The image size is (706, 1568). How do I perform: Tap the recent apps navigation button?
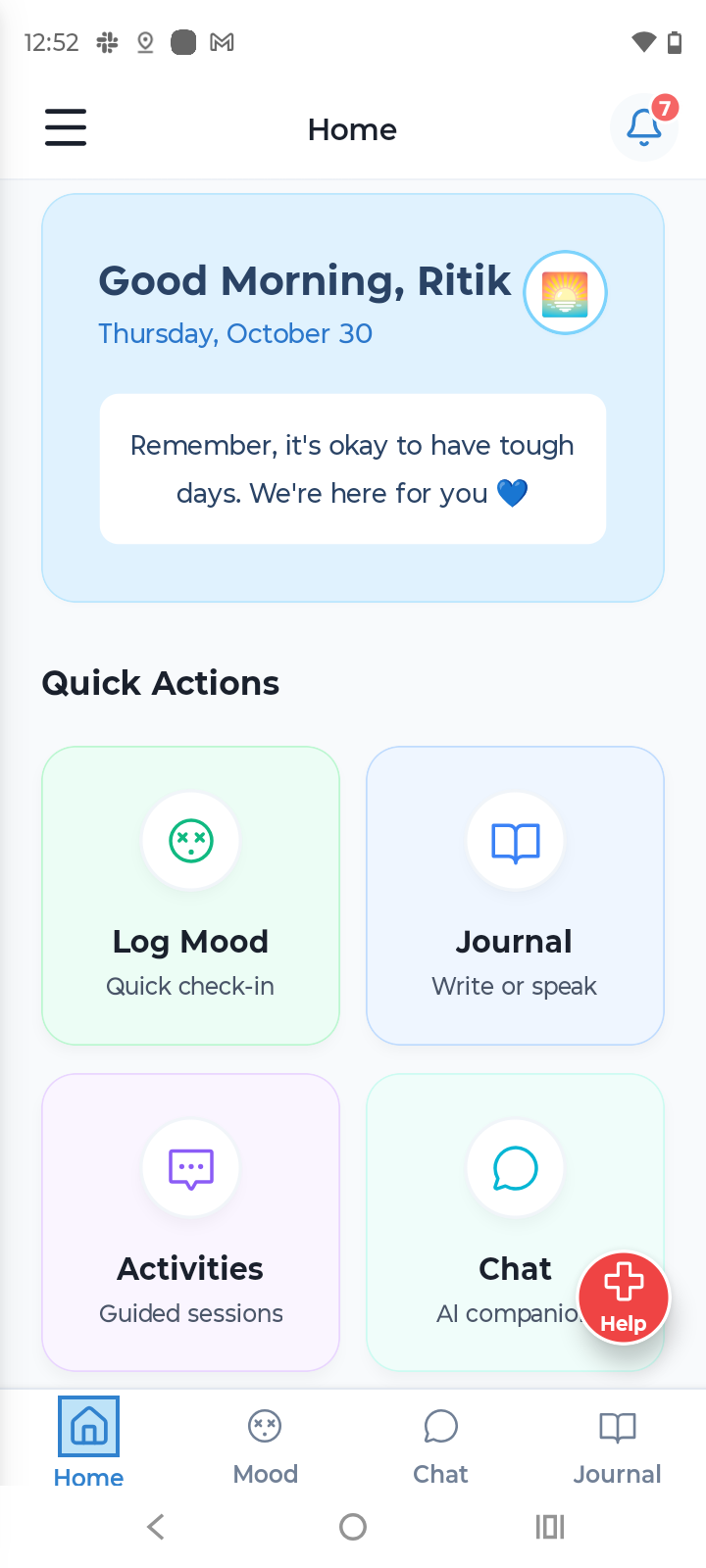(x=549, y=1526)
